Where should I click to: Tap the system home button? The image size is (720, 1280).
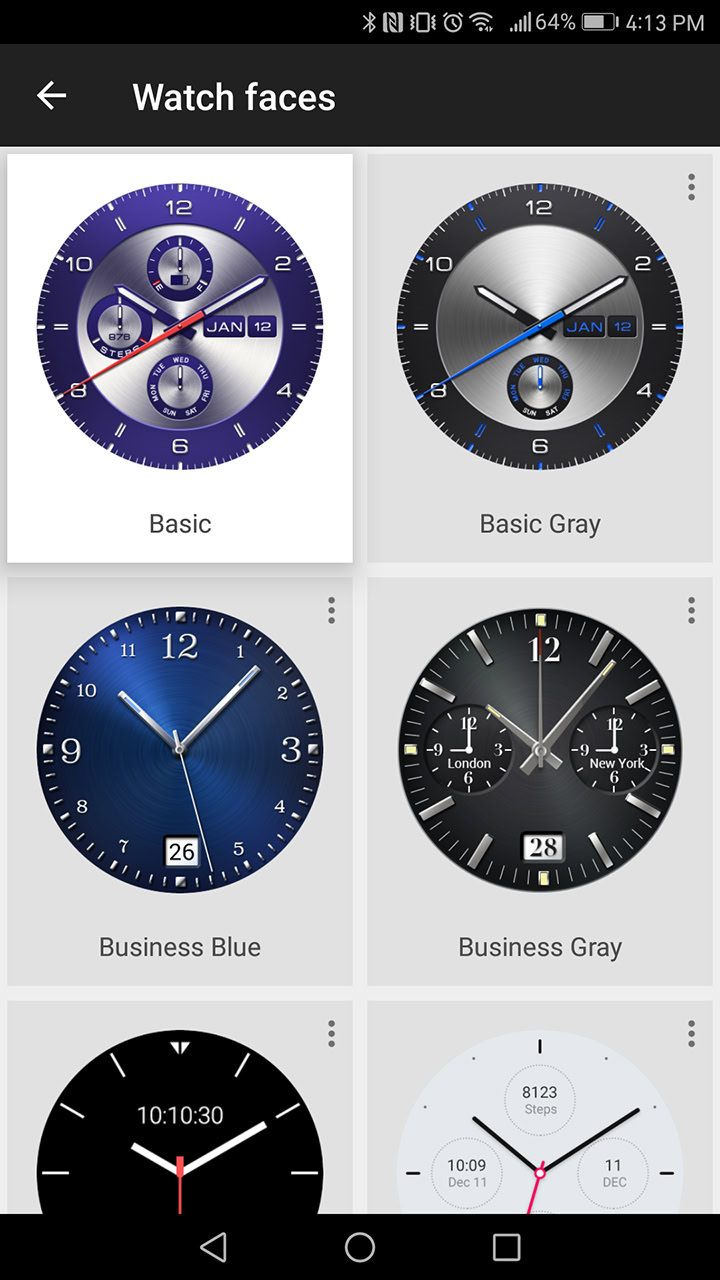point(360,1246)
